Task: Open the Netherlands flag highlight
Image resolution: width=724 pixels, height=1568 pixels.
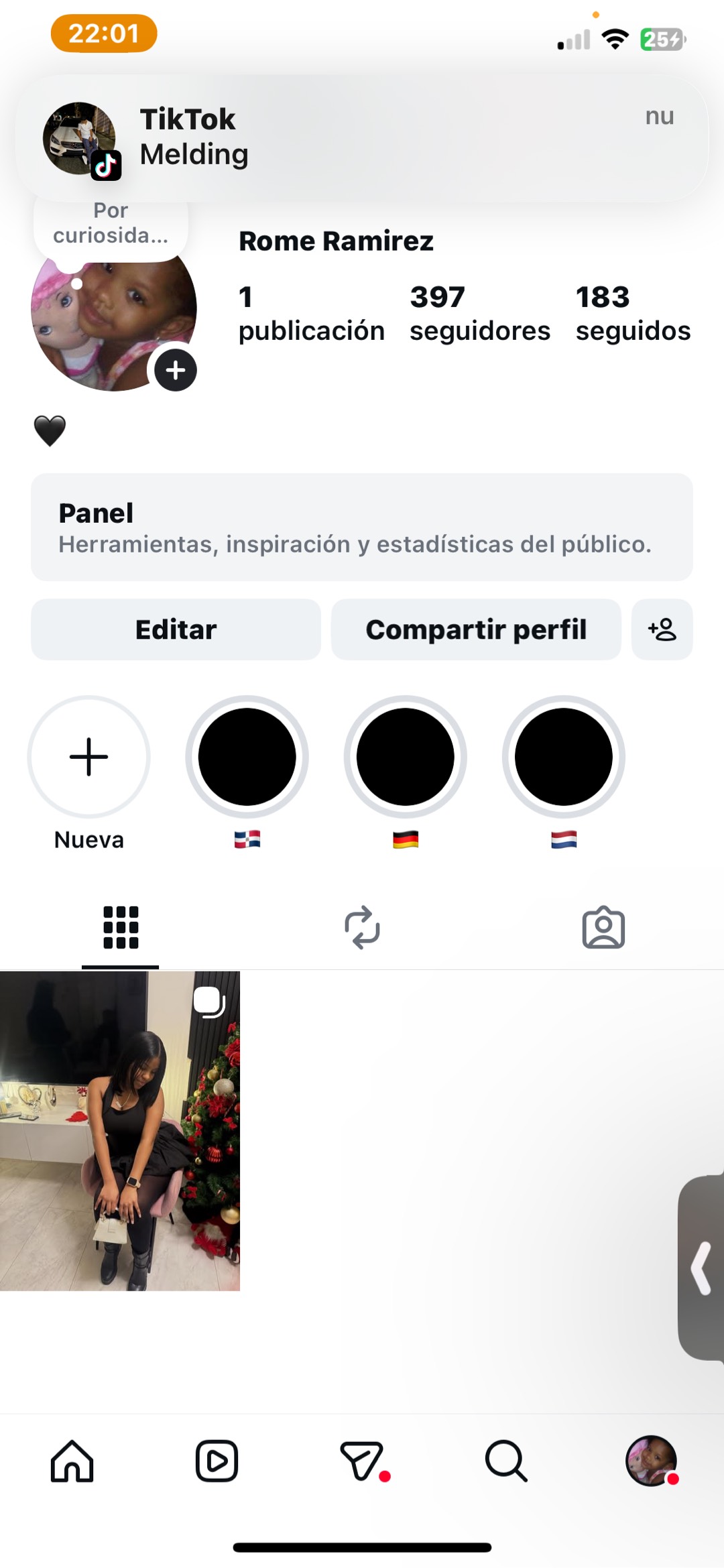Action: tap(564, 757)
